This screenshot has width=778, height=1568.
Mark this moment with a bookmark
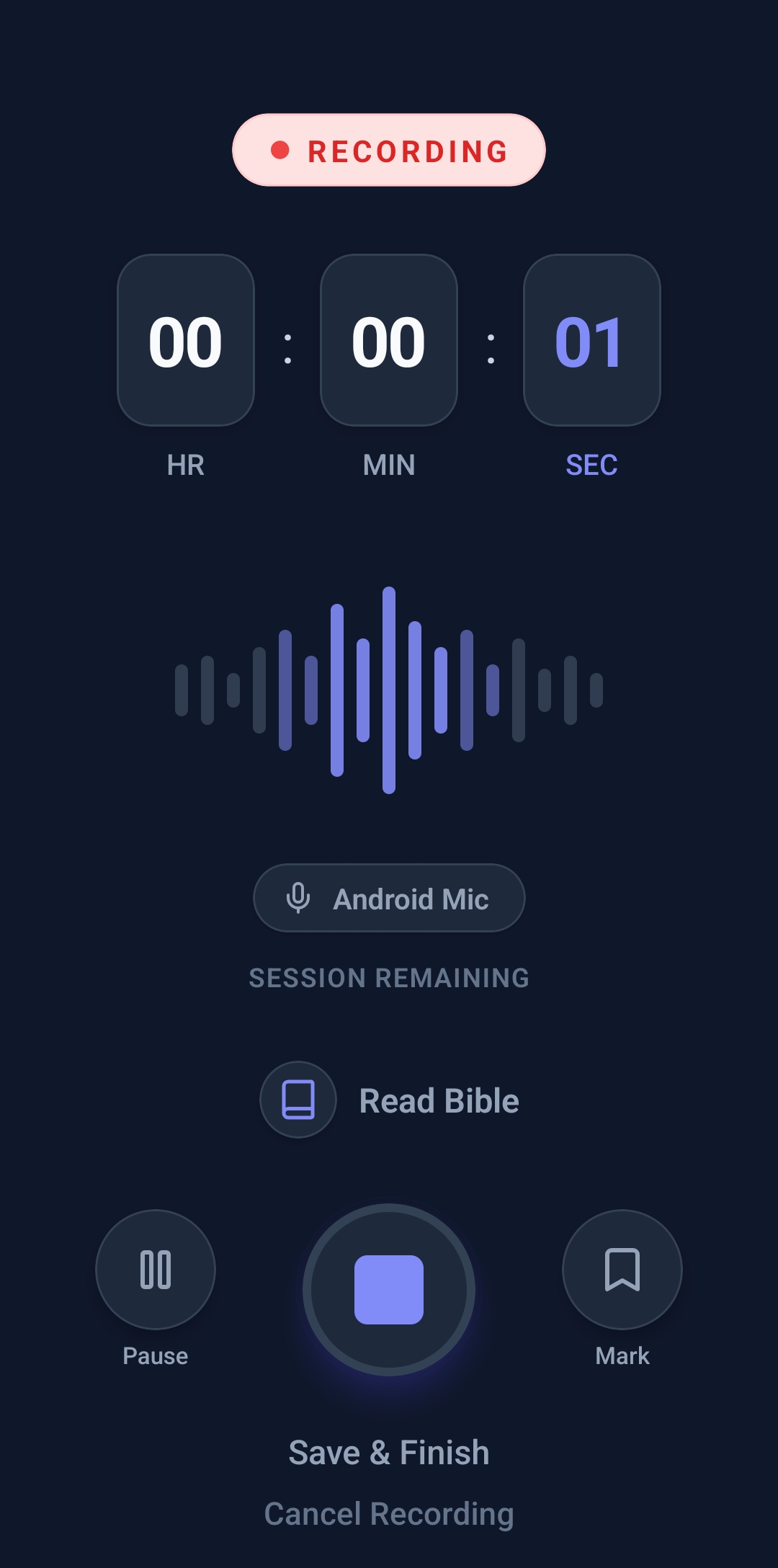[622, 1270]
